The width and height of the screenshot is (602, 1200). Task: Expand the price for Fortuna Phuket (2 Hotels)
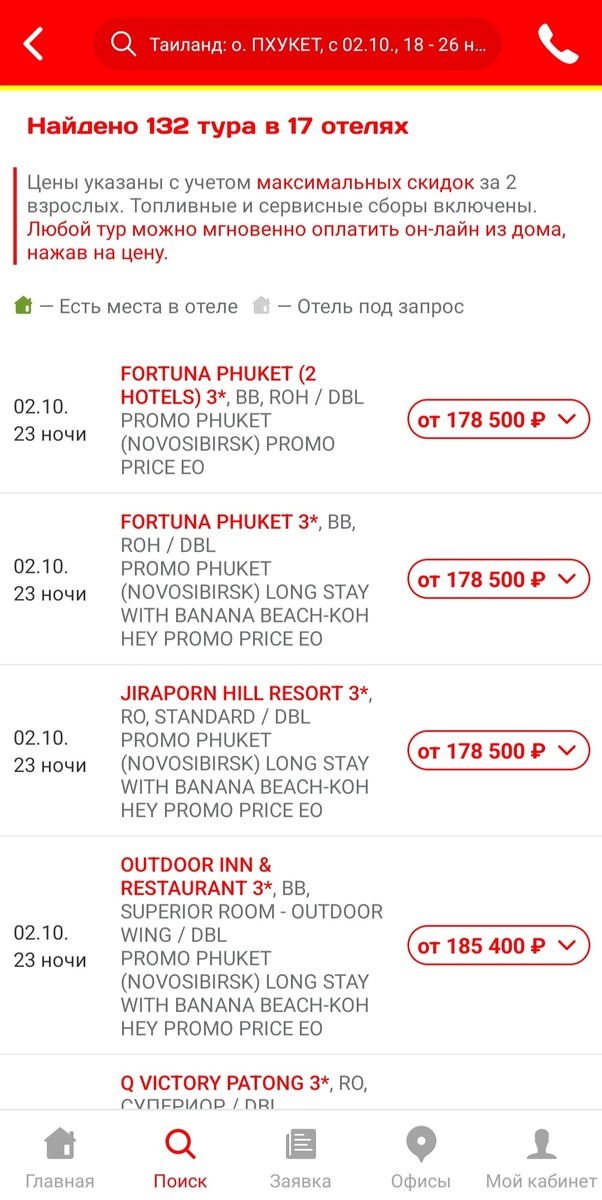(498, 420)
